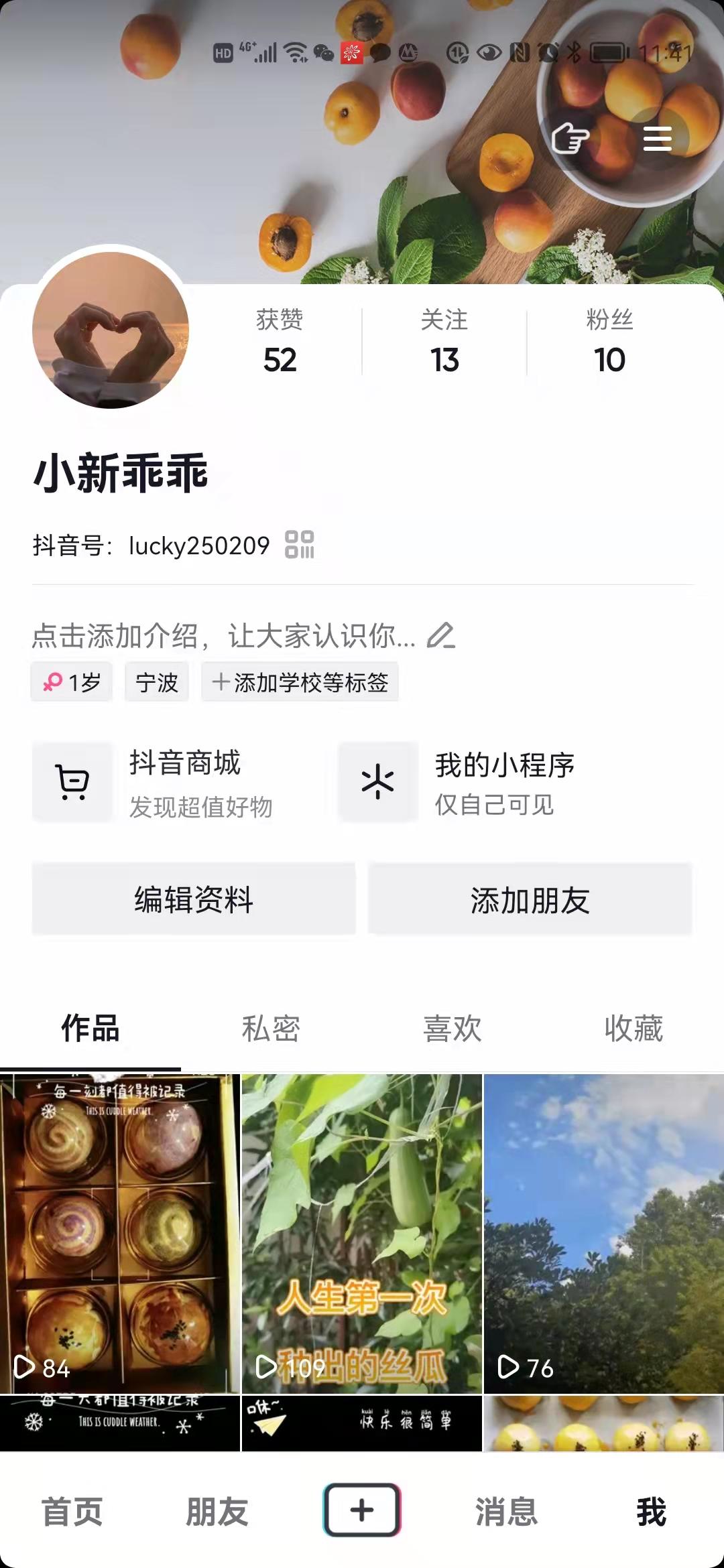Tap the pointing hand icon
Viewport: 724px width, 1568px height.
point(570,139)
